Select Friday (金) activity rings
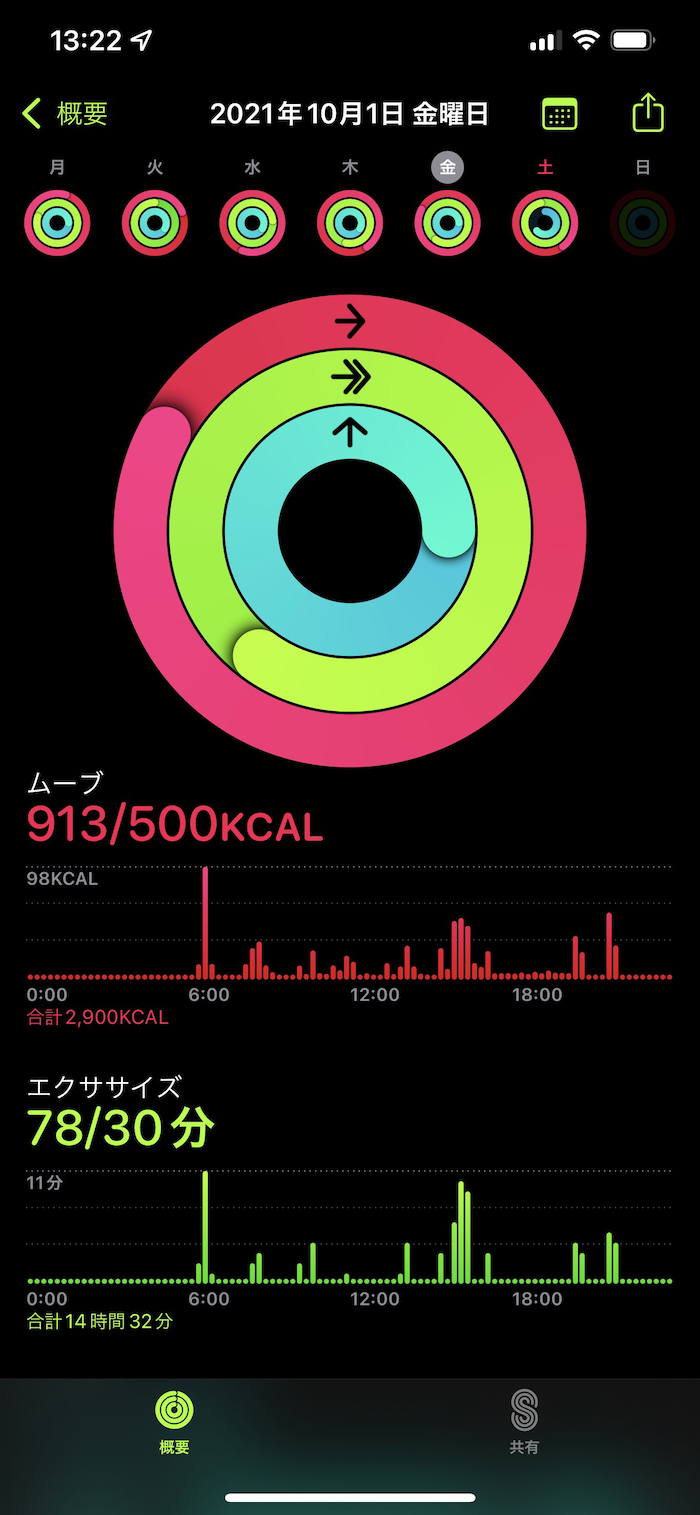This screenshot has width=700, height=1515. click(x=447, y=222)
